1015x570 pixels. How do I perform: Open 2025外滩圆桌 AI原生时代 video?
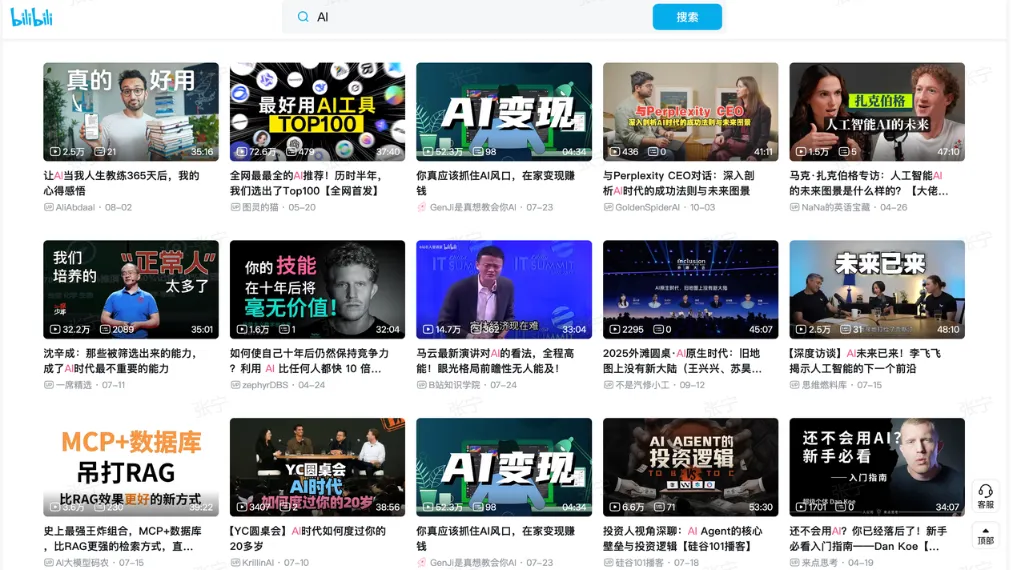click(690, 289)
